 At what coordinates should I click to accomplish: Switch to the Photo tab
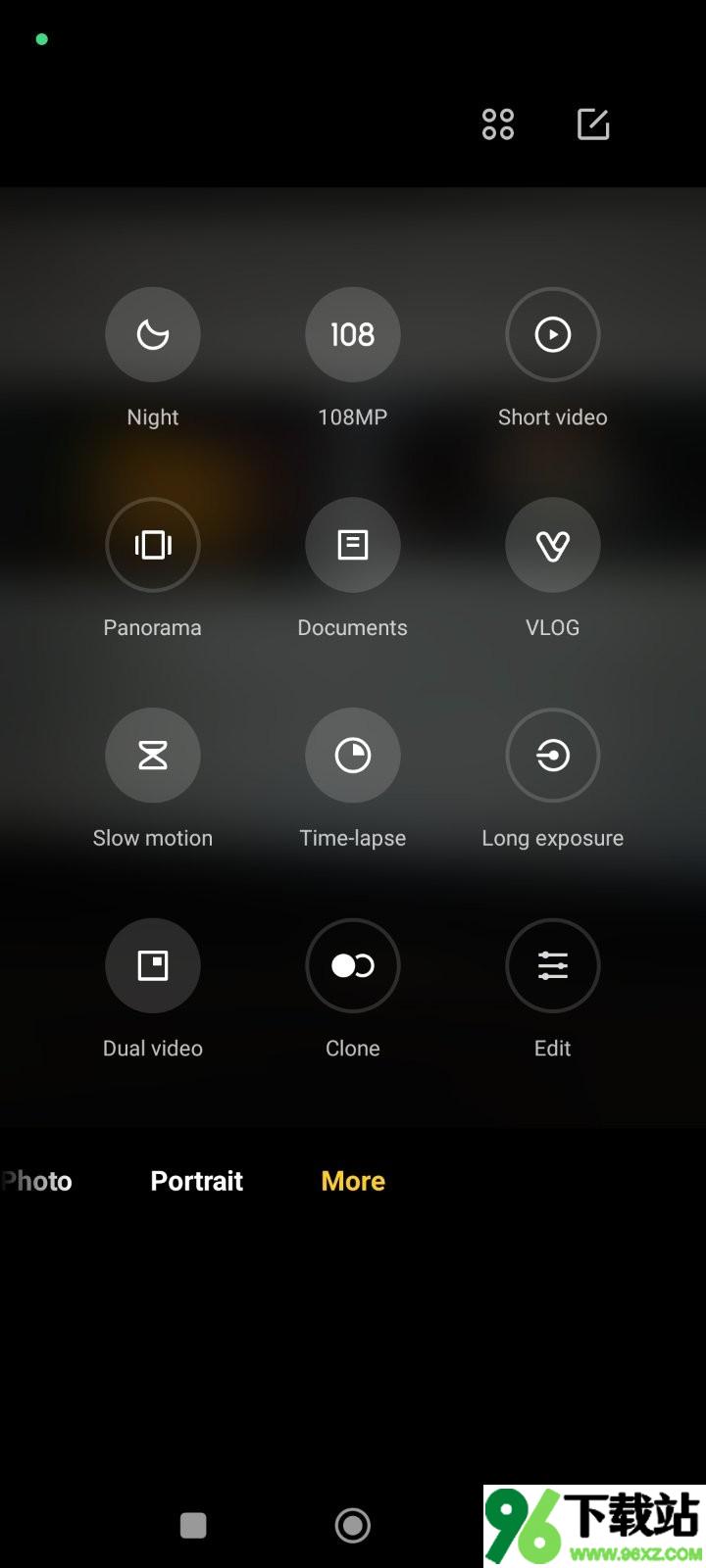click(39, 1181)
